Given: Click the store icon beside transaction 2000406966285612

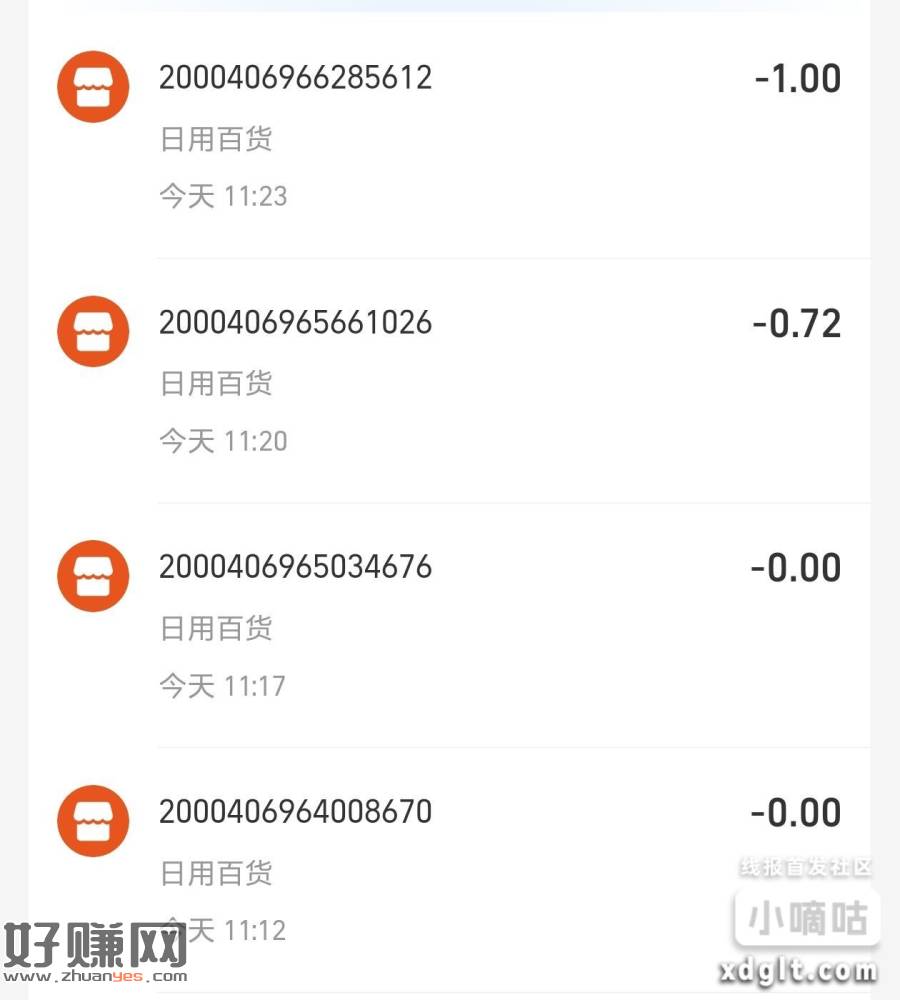Looking at the screenshot, I should click(92, 87).
